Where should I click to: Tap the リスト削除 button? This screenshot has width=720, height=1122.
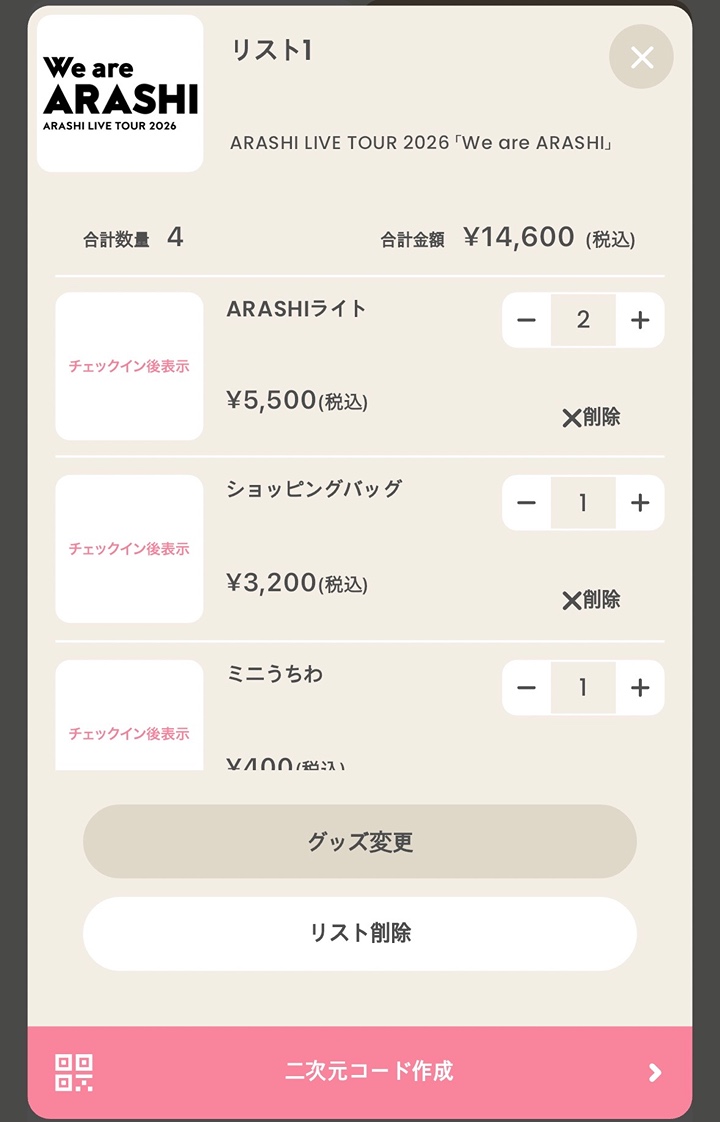[x=360, y=934]
